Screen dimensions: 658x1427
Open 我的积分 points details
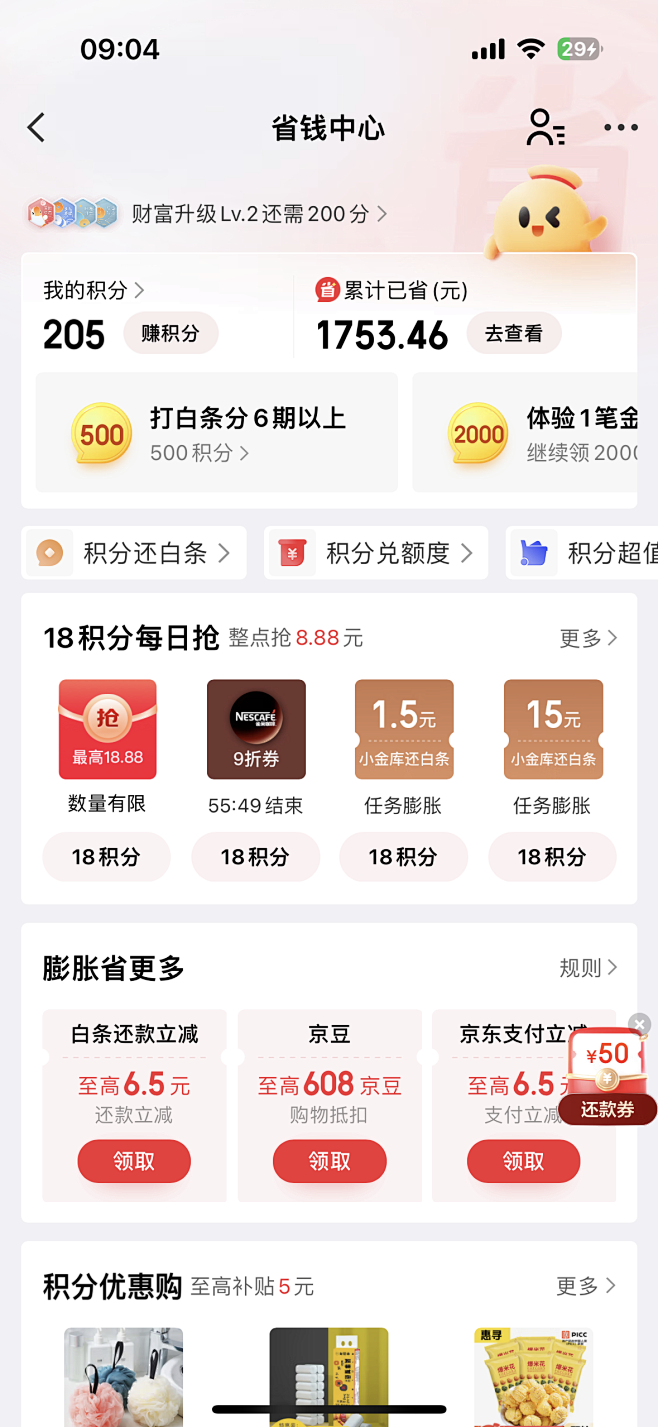pos(93,290)
